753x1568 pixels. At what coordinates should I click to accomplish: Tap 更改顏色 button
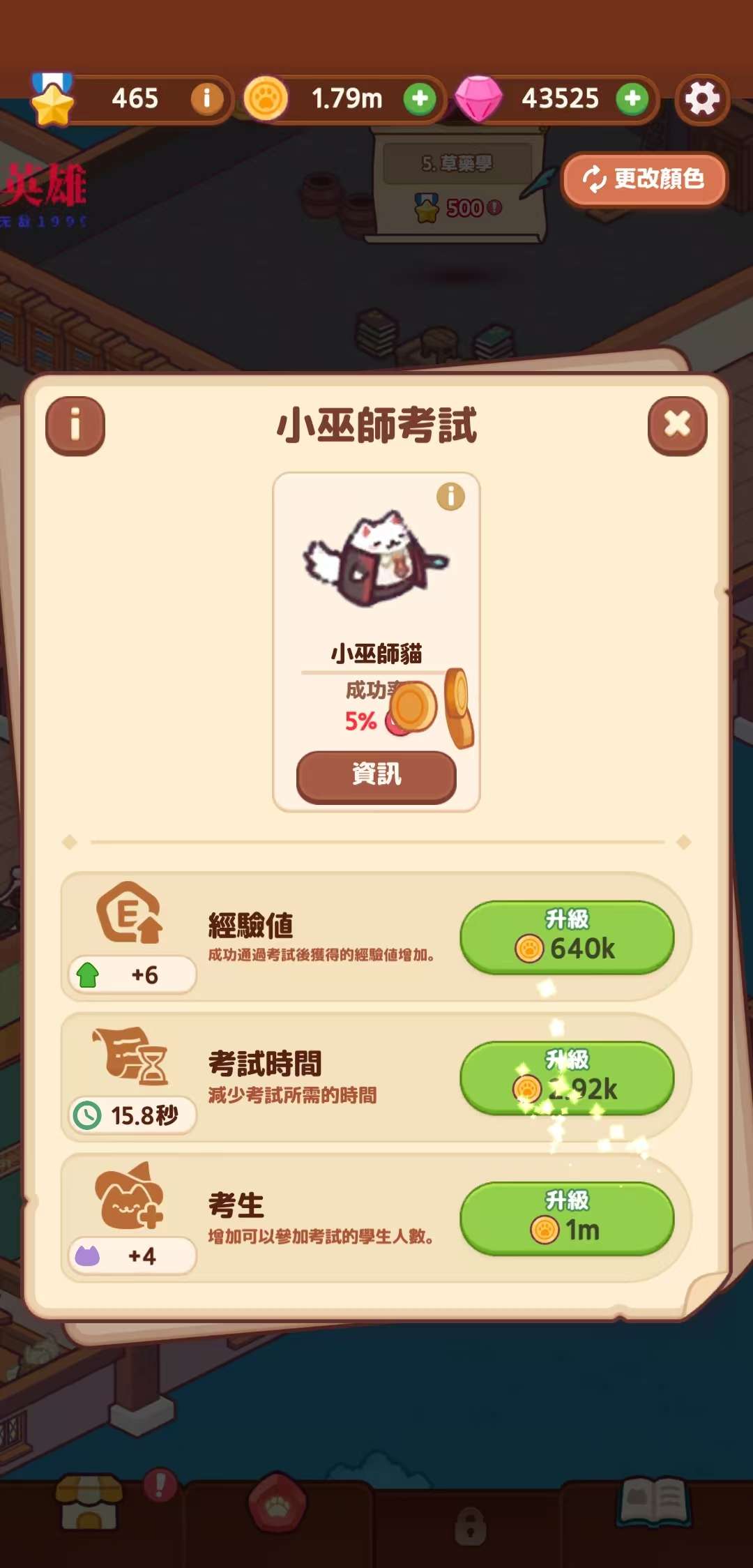[x=644, y=179]
